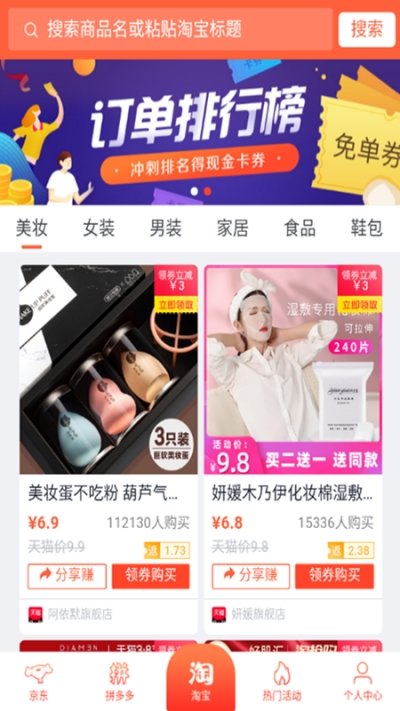The height and width of the screenshot is (711, 400).
Task: Open the 美妆蛋不吃粉 product card
Action: (108, 449)
